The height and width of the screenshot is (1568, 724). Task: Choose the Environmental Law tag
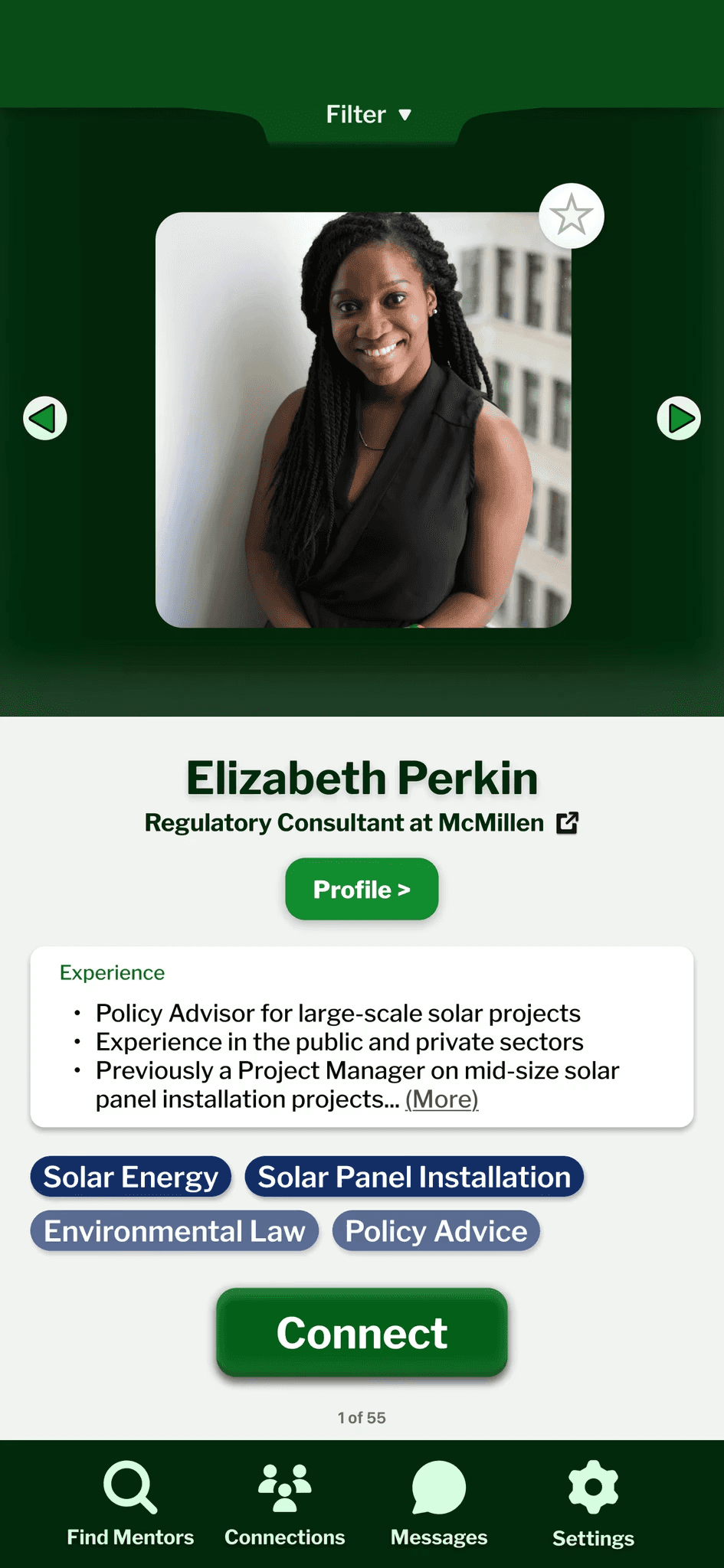click(174, 1231)
